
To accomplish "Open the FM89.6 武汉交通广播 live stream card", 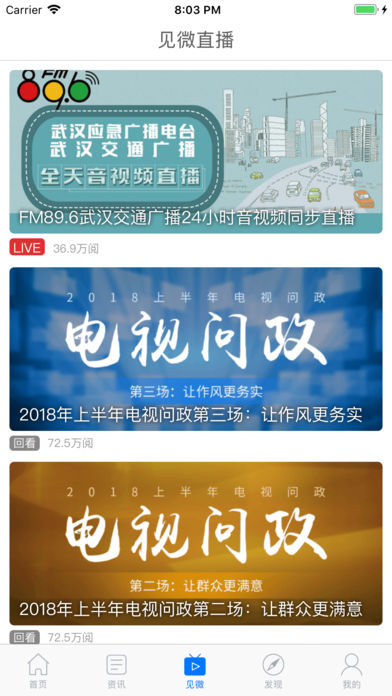I will (x=196, y=151).
